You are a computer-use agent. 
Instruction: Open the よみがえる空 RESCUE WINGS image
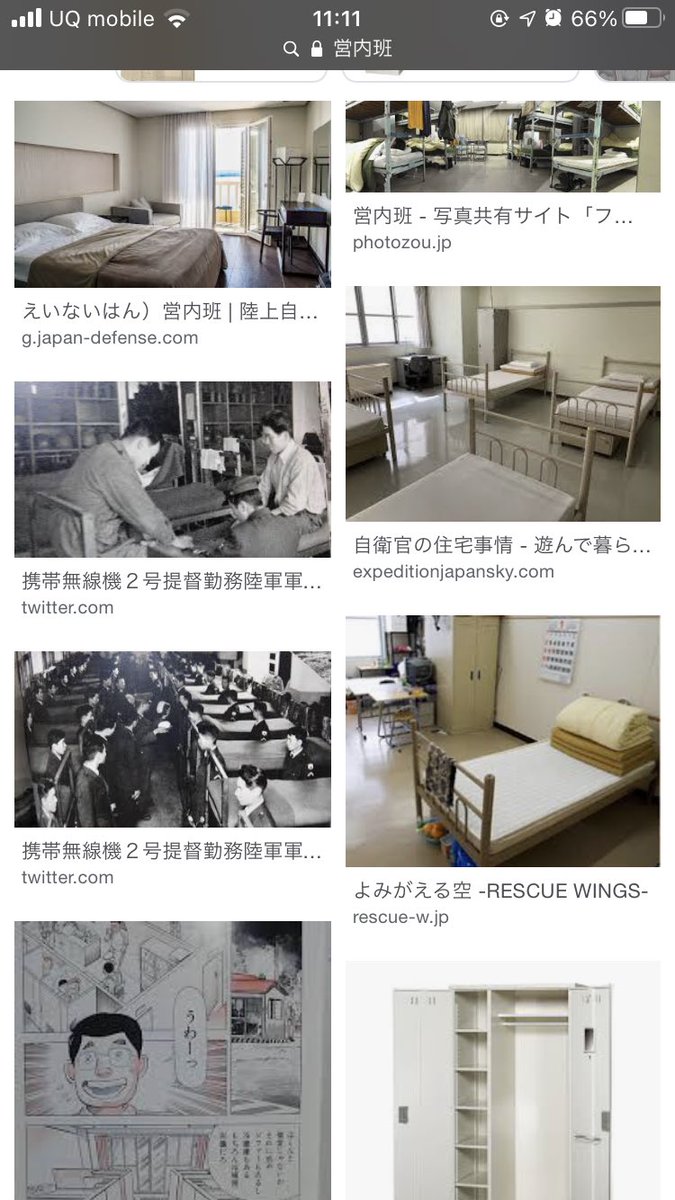pos(502,740)
